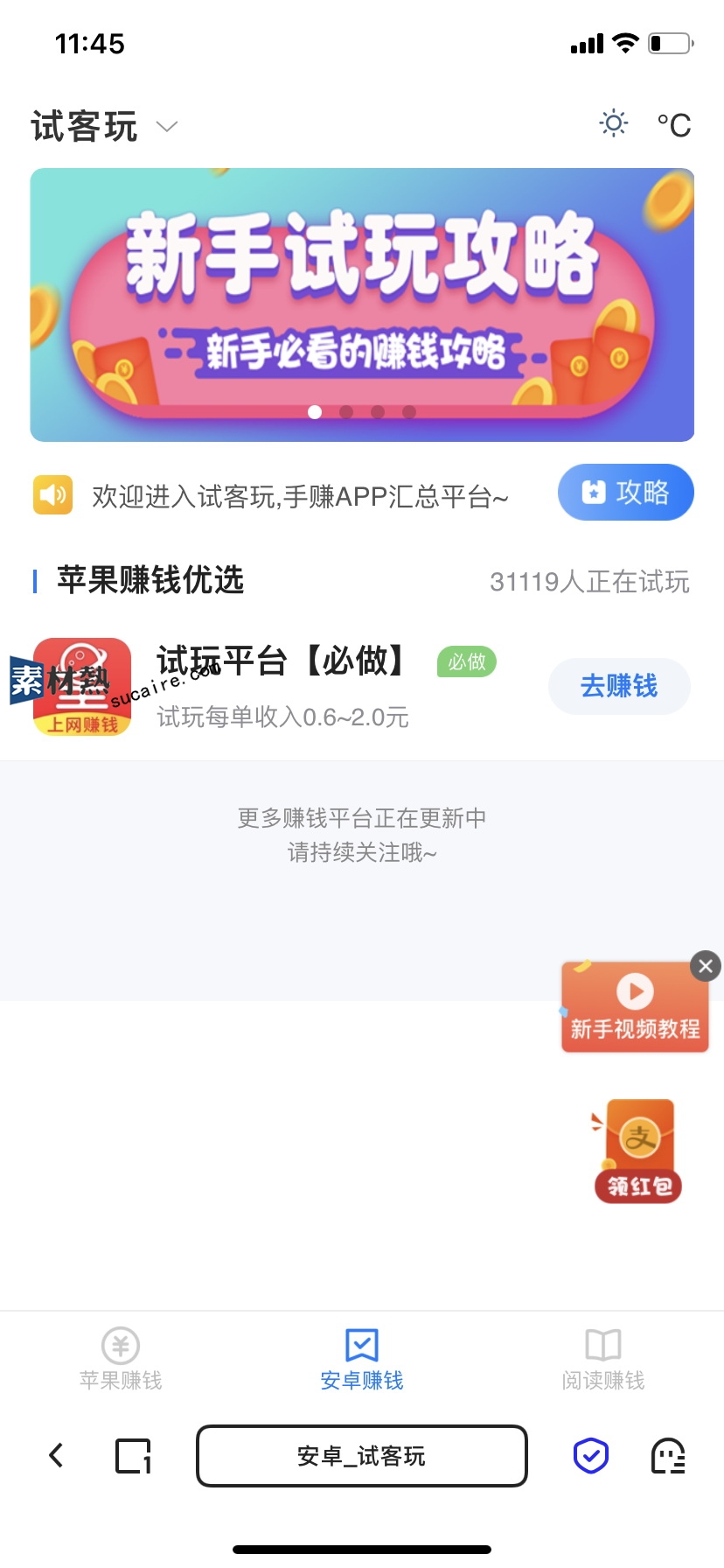724x1568 pixels.
Task: Play the 新手视频教程 video tutorial
Action: [x=635, y=1008]
